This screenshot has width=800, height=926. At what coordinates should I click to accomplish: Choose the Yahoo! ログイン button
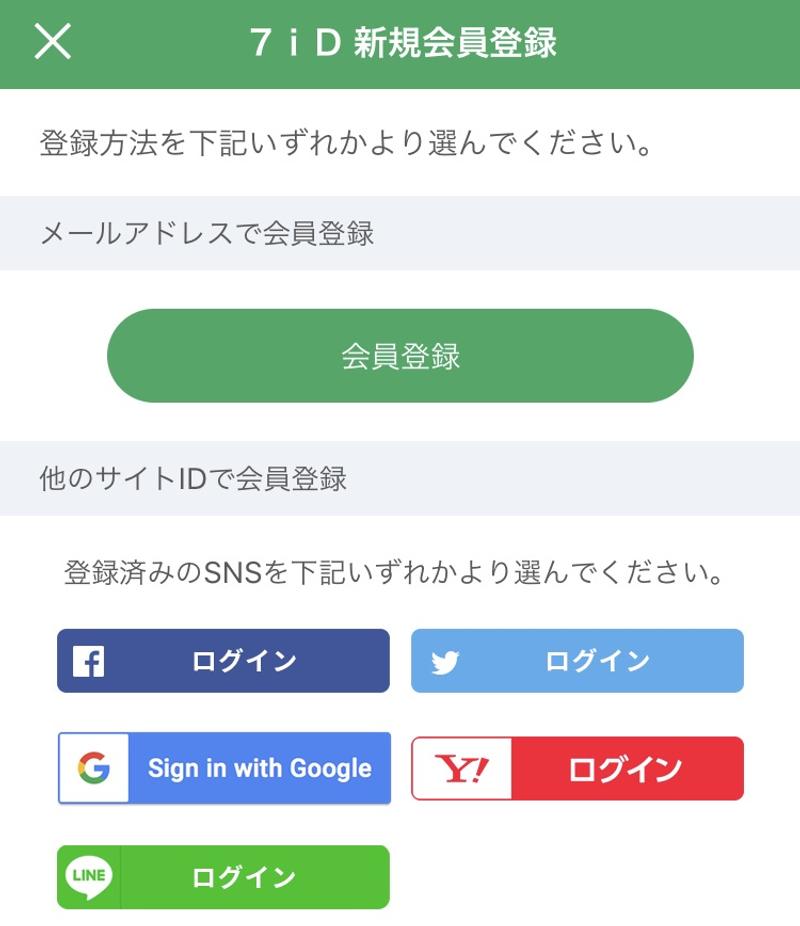coord(577,768)
